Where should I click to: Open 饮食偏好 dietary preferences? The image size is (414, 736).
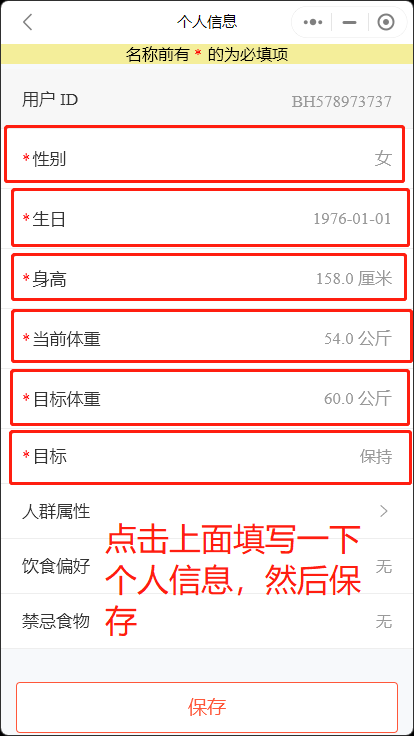click(207, 566)
